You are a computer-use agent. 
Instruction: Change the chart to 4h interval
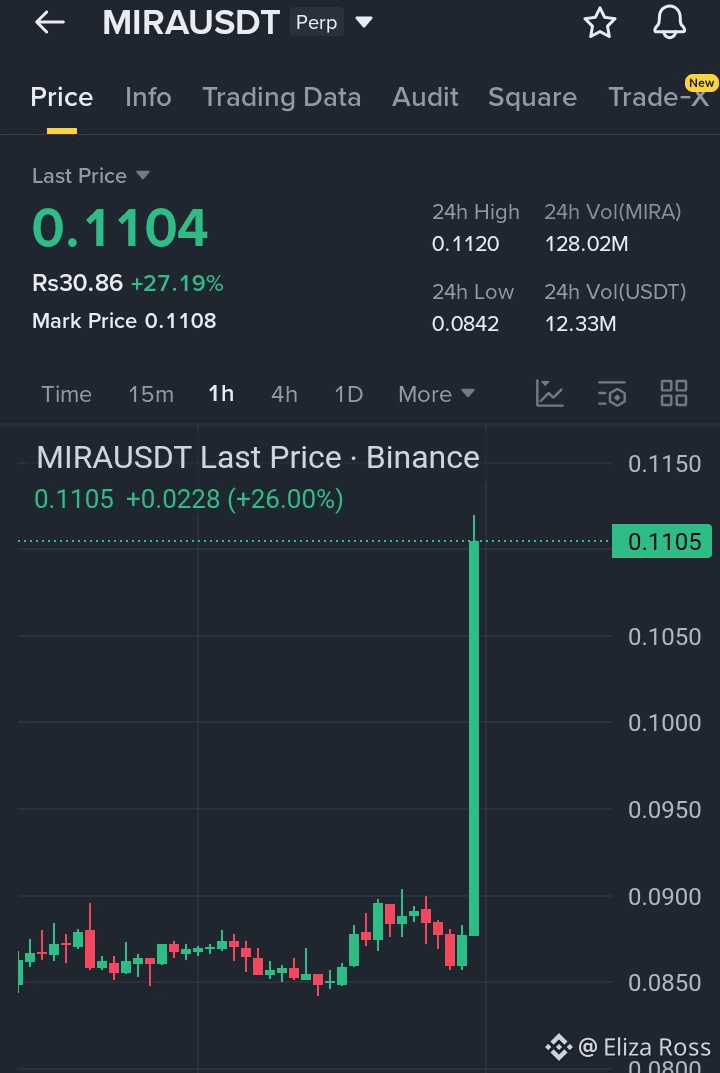click(x=284, y=394)
